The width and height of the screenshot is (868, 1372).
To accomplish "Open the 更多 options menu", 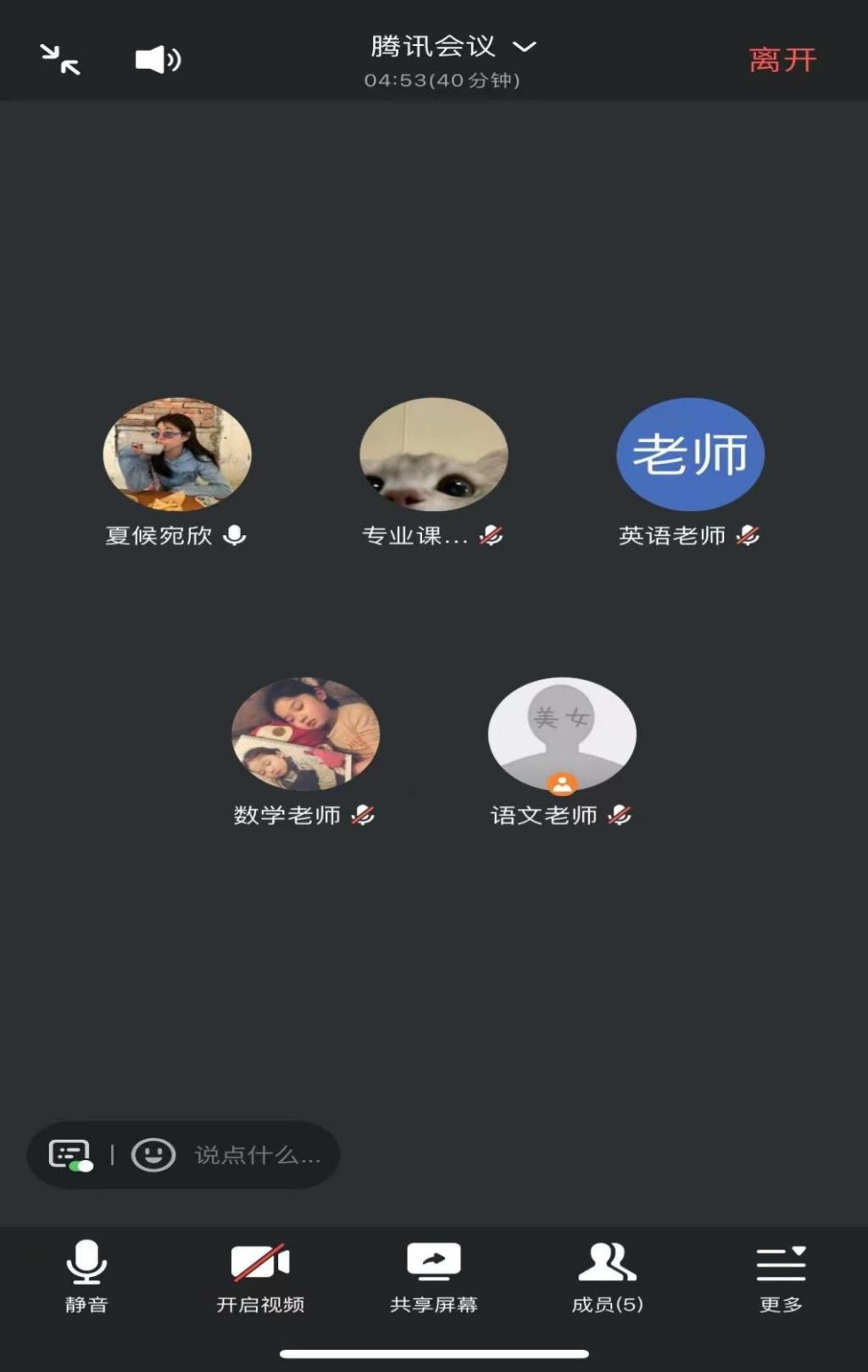I will pyautogui.click(x=781, y=1274).
